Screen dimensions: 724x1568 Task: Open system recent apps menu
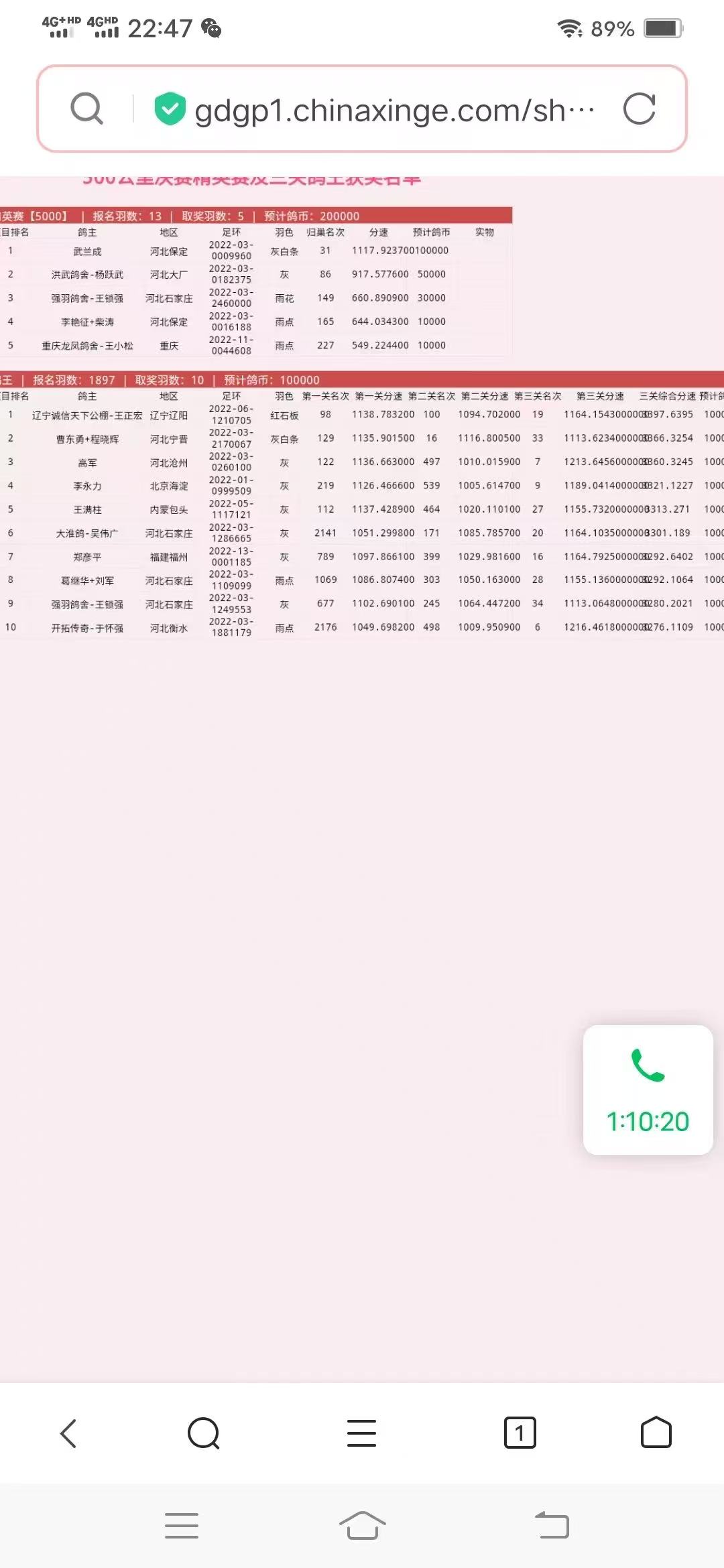(181, 1526)
